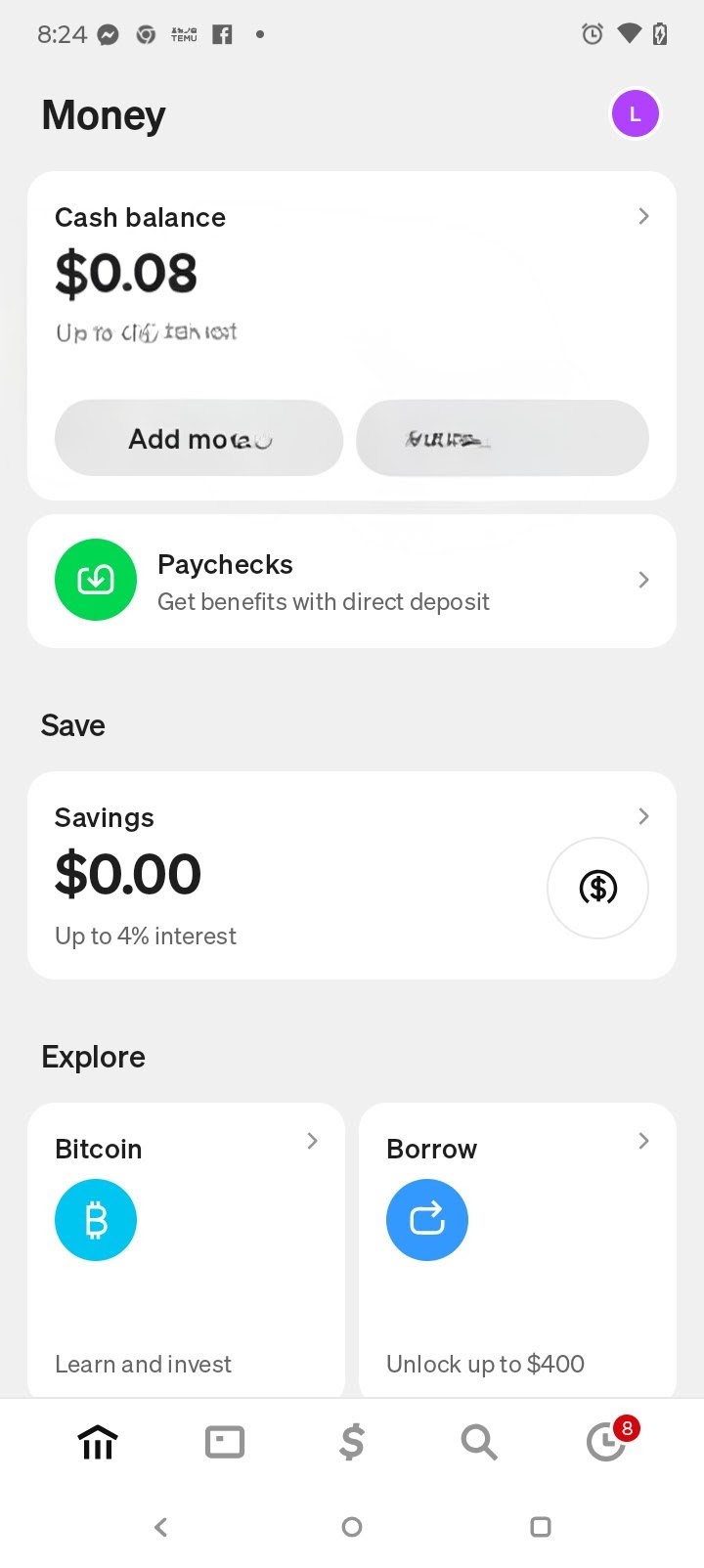Go to the home screen

coord(352,1527)
